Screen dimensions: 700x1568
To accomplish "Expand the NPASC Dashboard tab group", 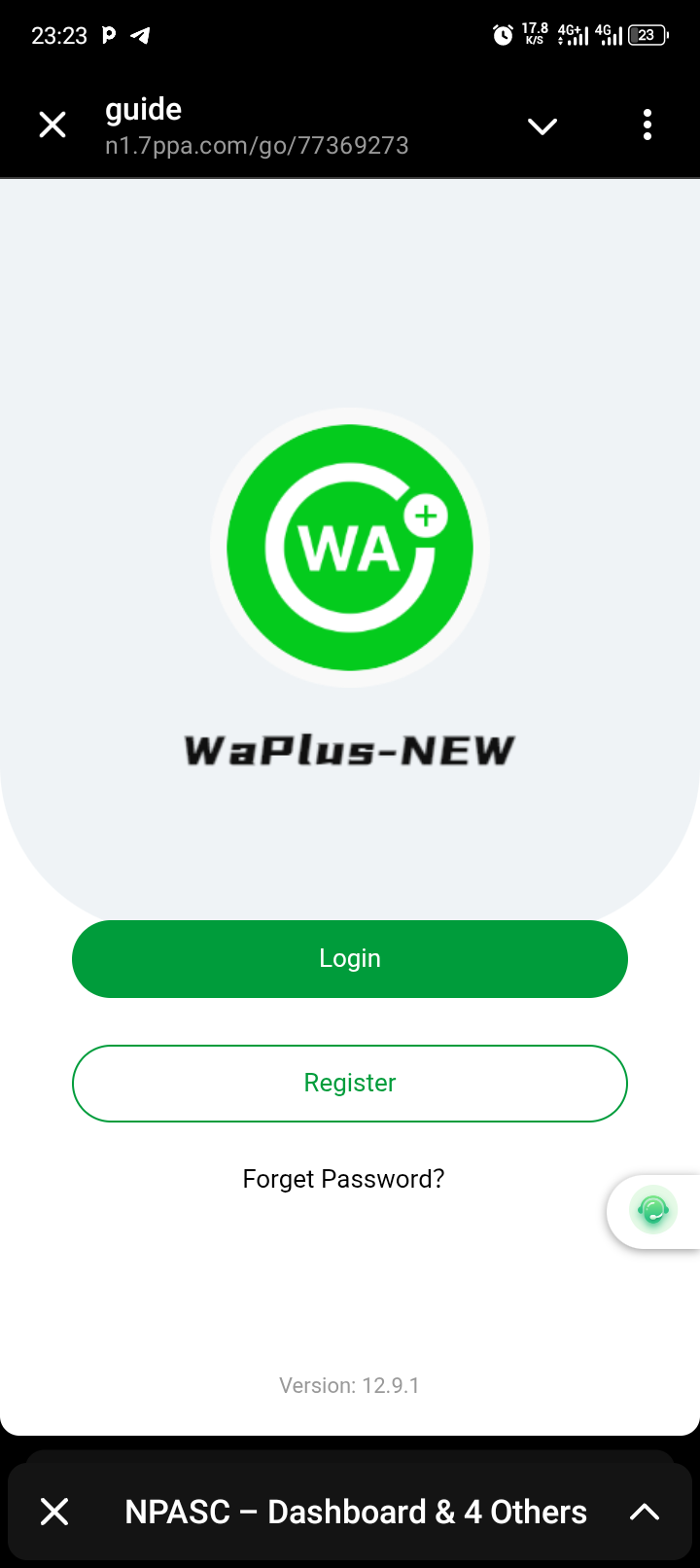I will pos(644,1512).
